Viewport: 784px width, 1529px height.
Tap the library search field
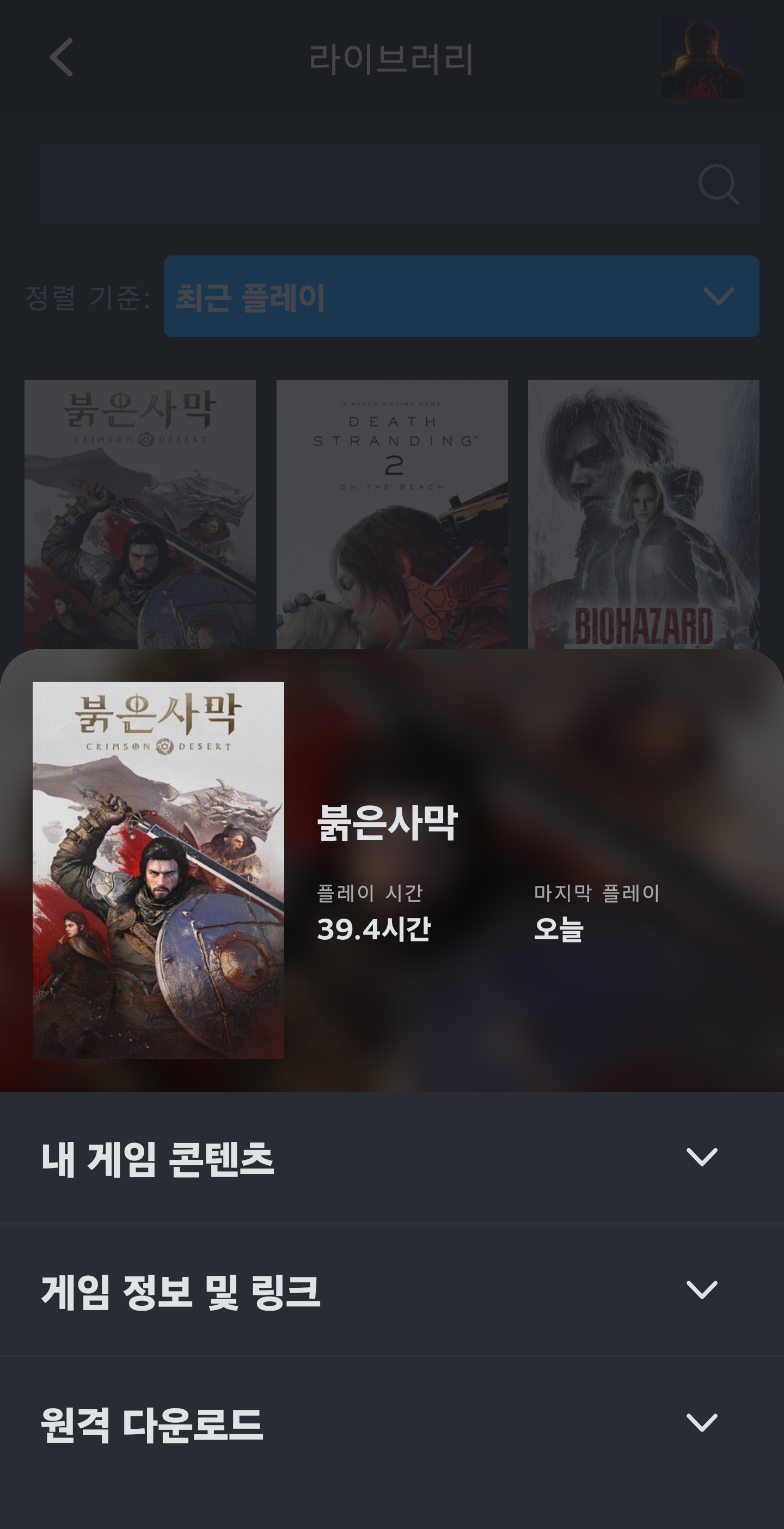[x=368, y=184]
